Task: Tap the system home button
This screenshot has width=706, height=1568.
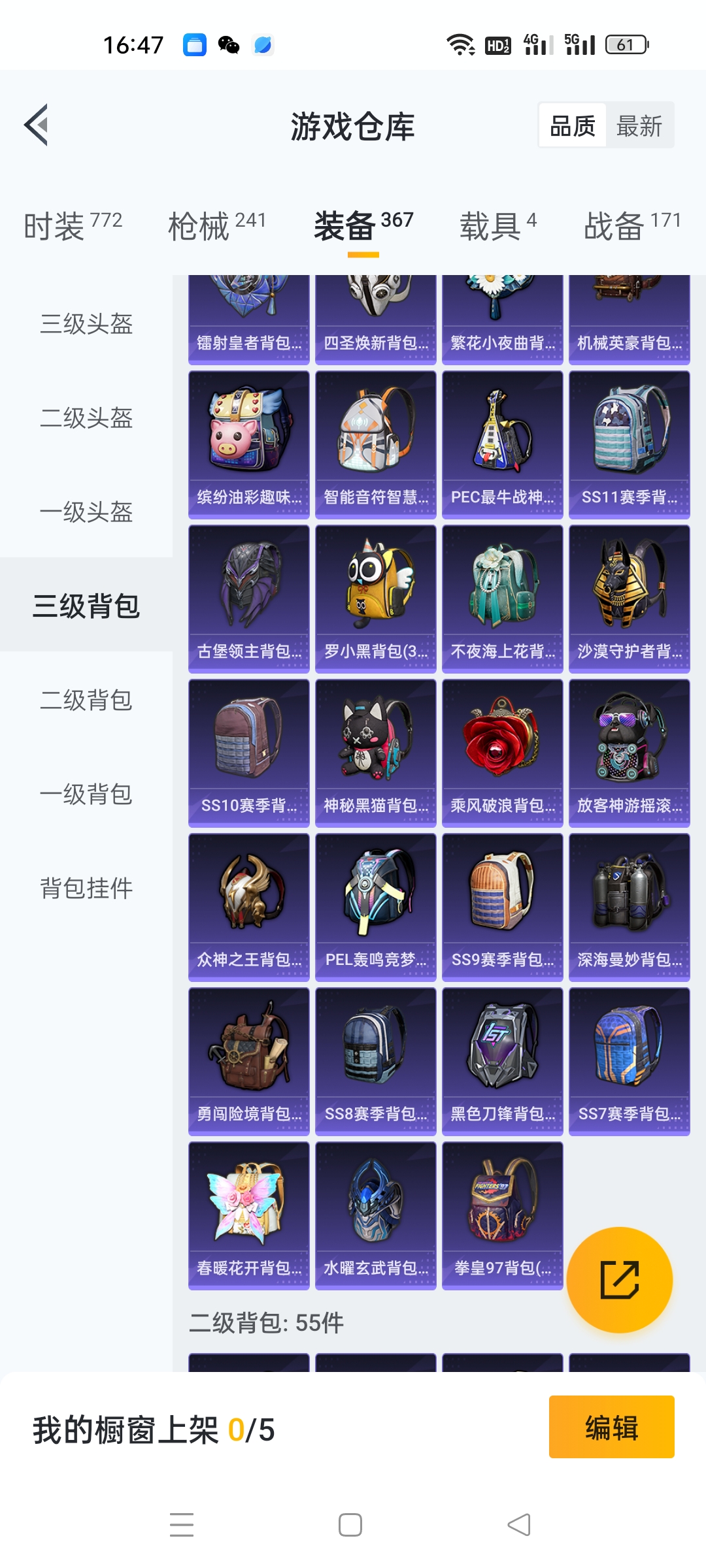Action: 350,1525
